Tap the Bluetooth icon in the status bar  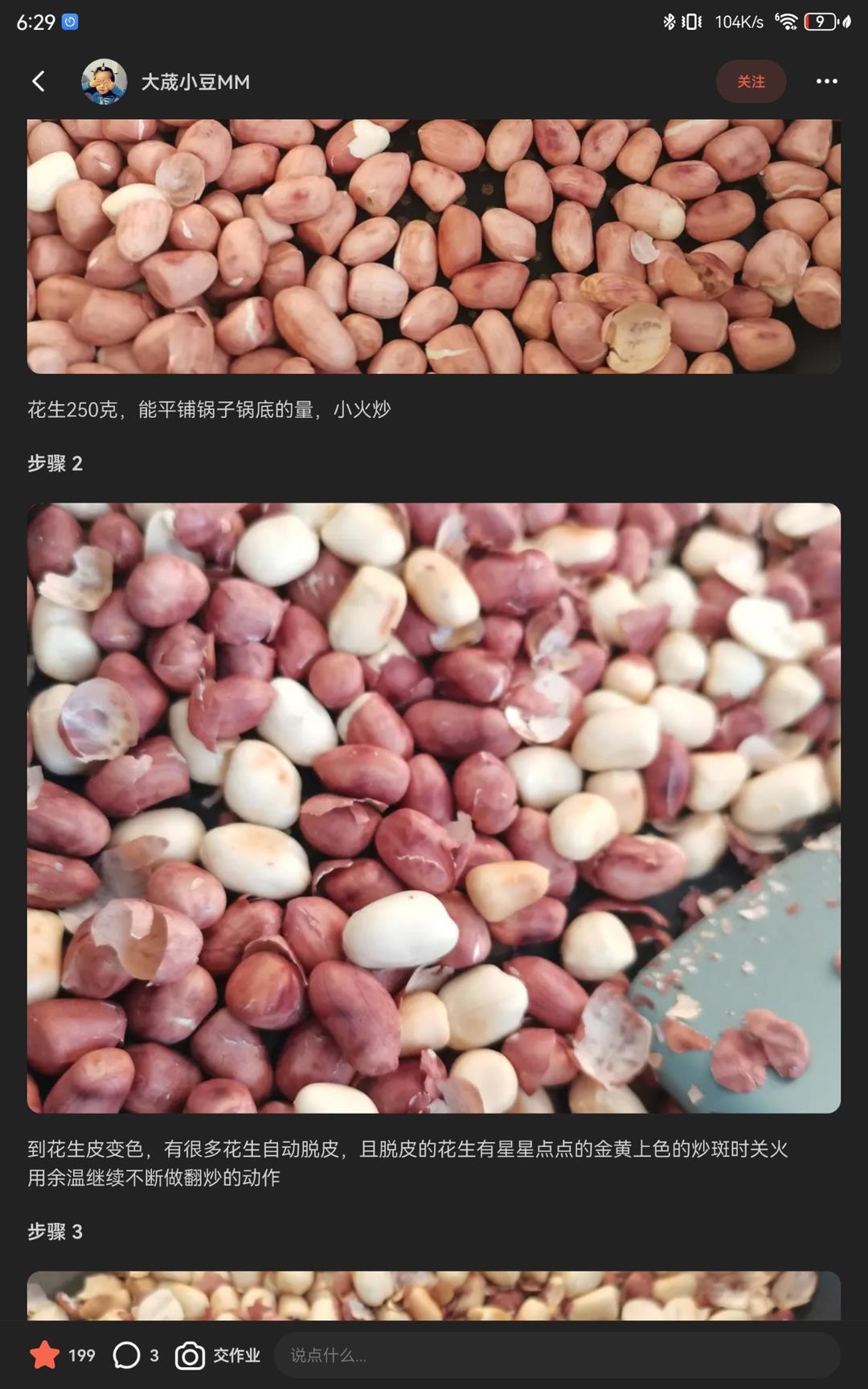coord(668,22)
